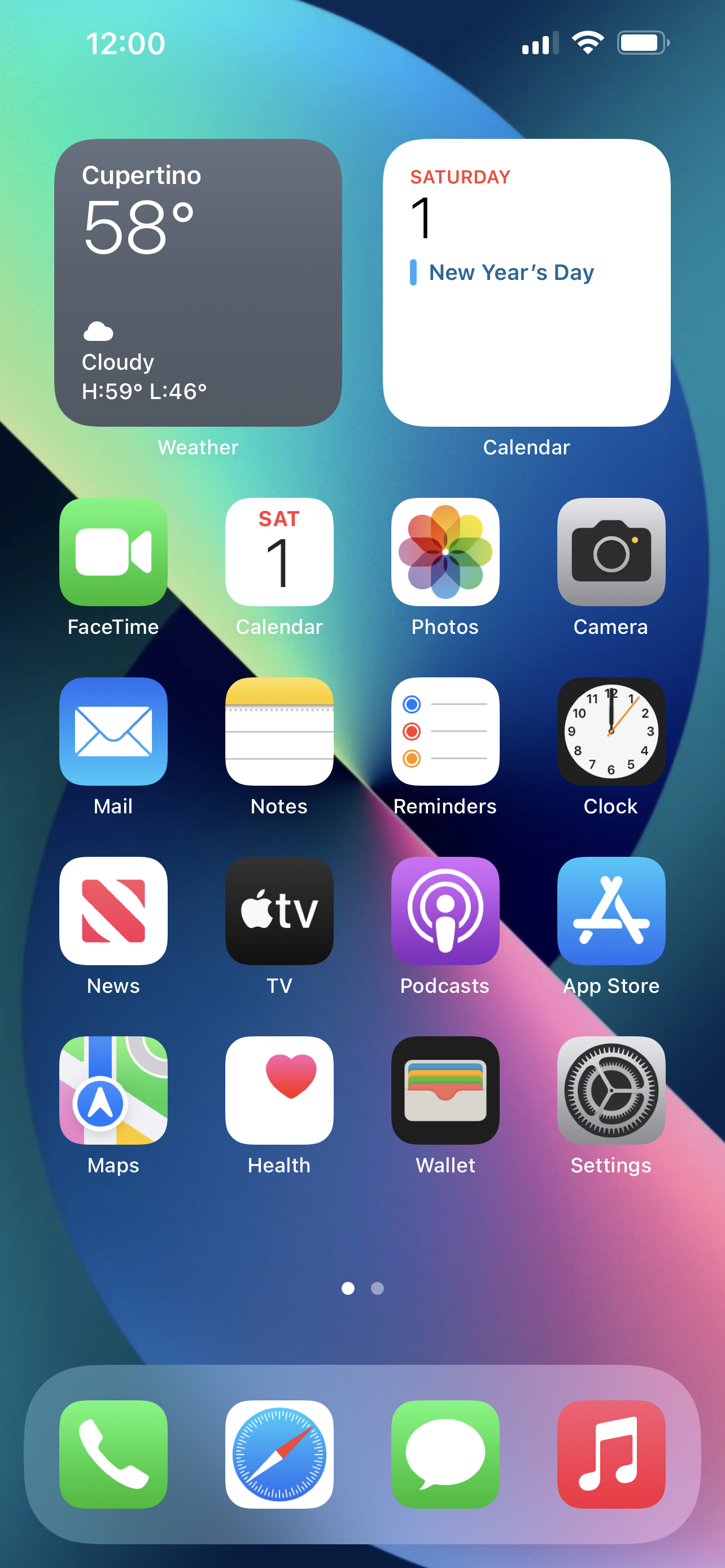This screenshot has height=1568, width=725.
Task: Open the Mail app
Action: coord(113,731)
